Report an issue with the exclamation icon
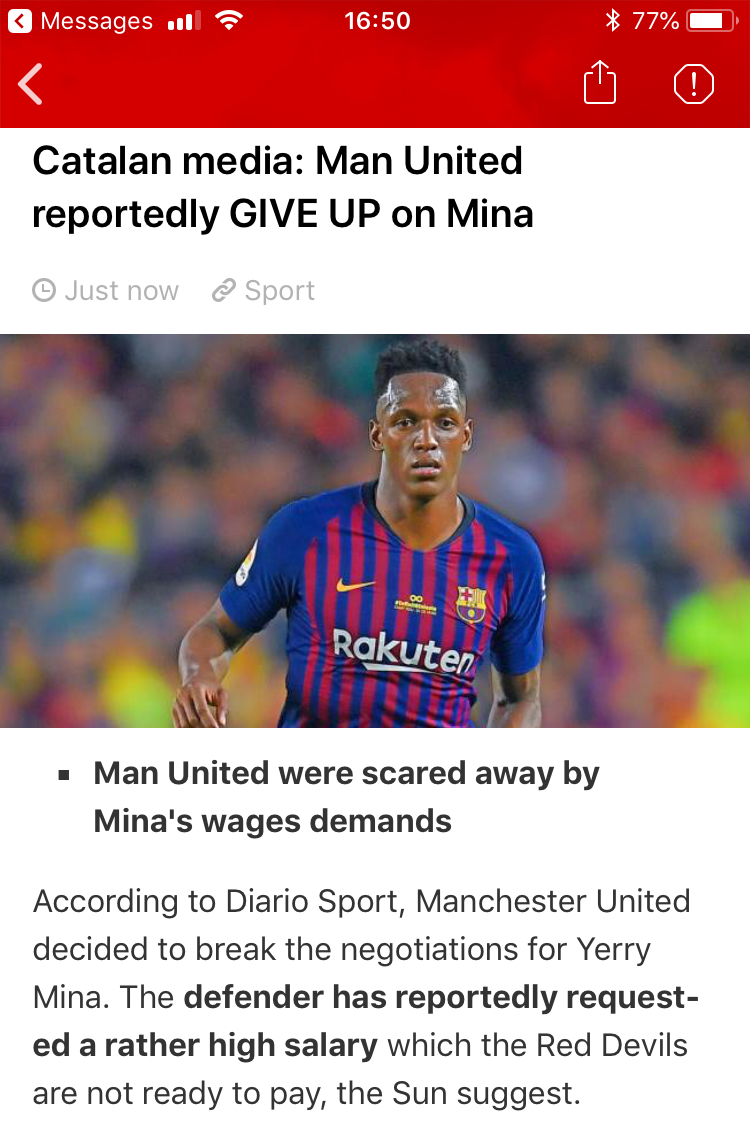750x1131 pixels. [x=693, y=83]
